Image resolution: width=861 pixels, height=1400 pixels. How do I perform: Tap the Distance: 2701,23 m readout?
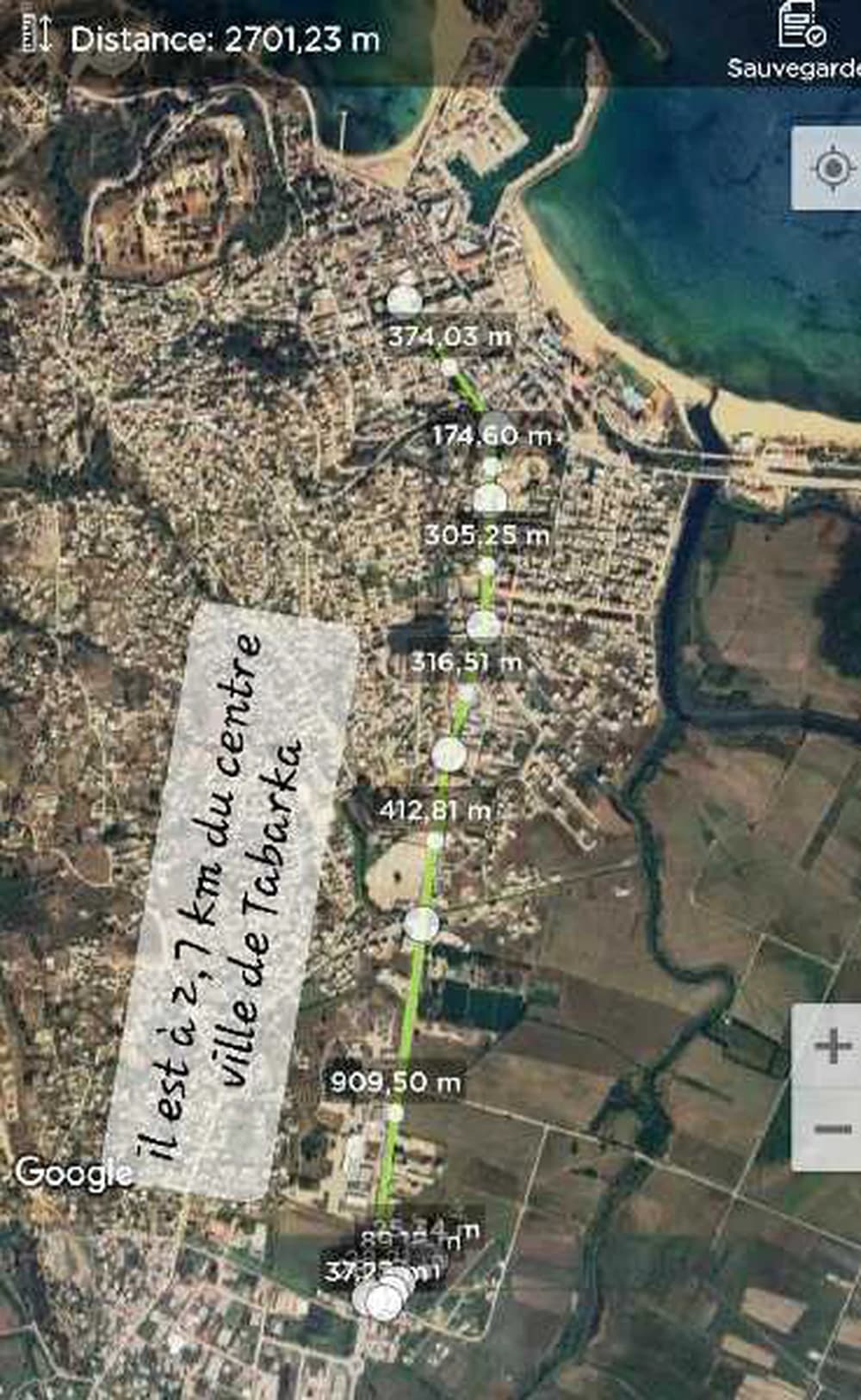pos(224,36)
